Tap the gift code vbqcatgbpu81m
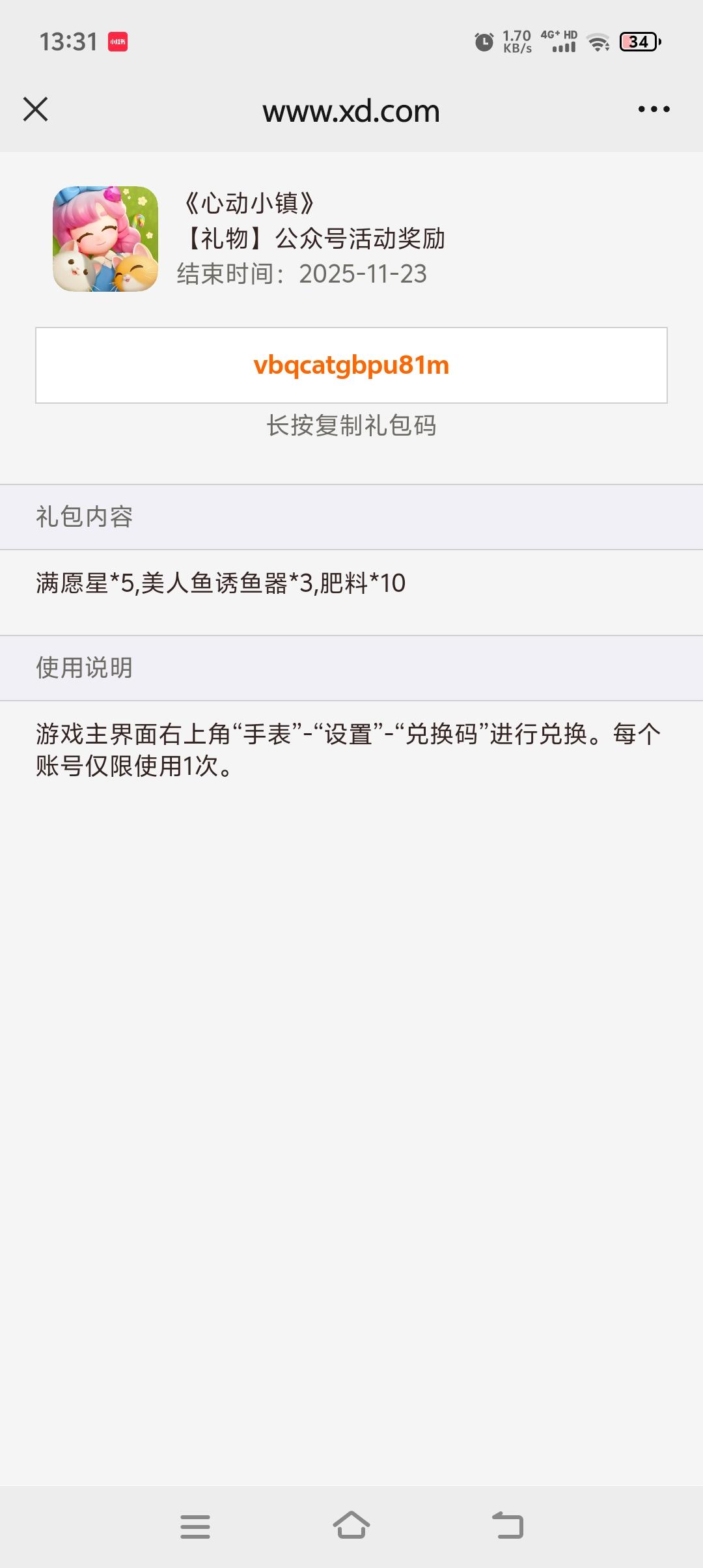Screen dimensions: 703x1568 click(351, 366)
